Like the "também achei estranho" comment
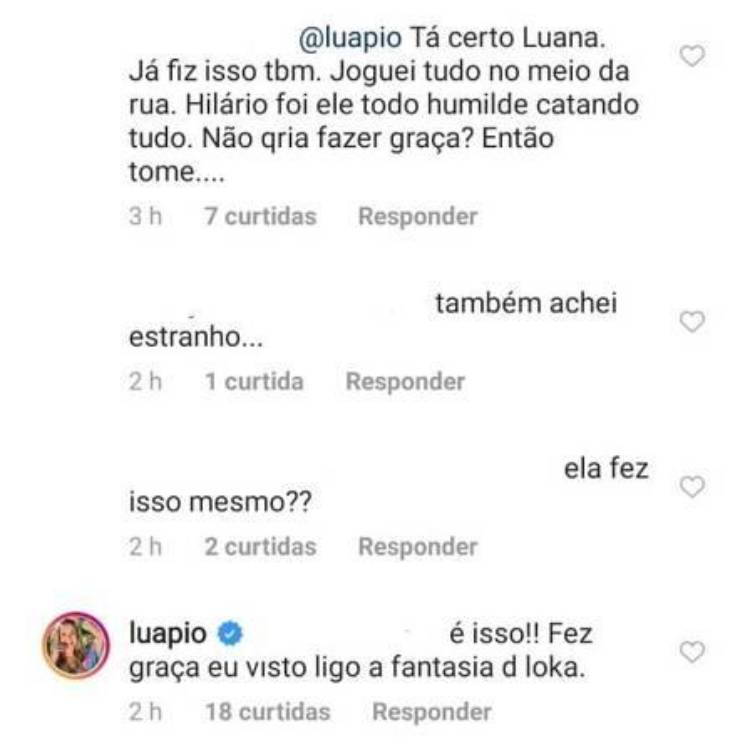 pos(692,321)
